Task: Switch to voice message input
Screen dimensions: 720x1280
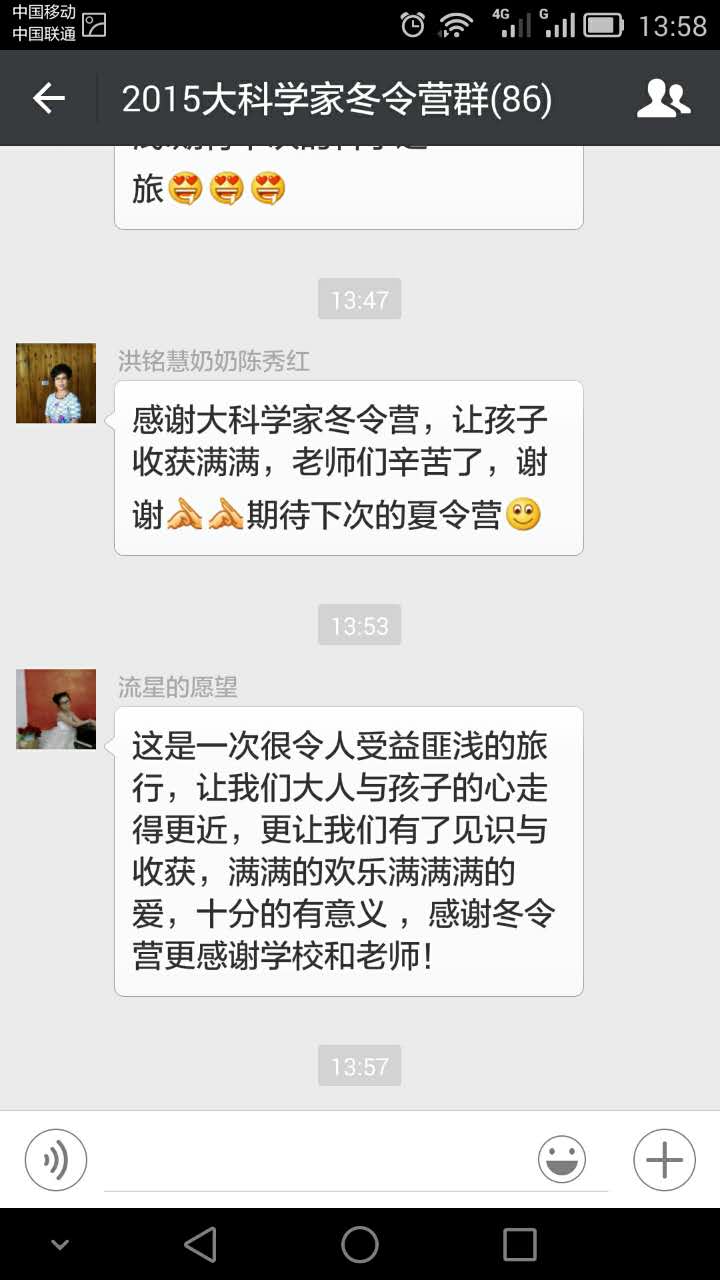Action: (56, 1160)
